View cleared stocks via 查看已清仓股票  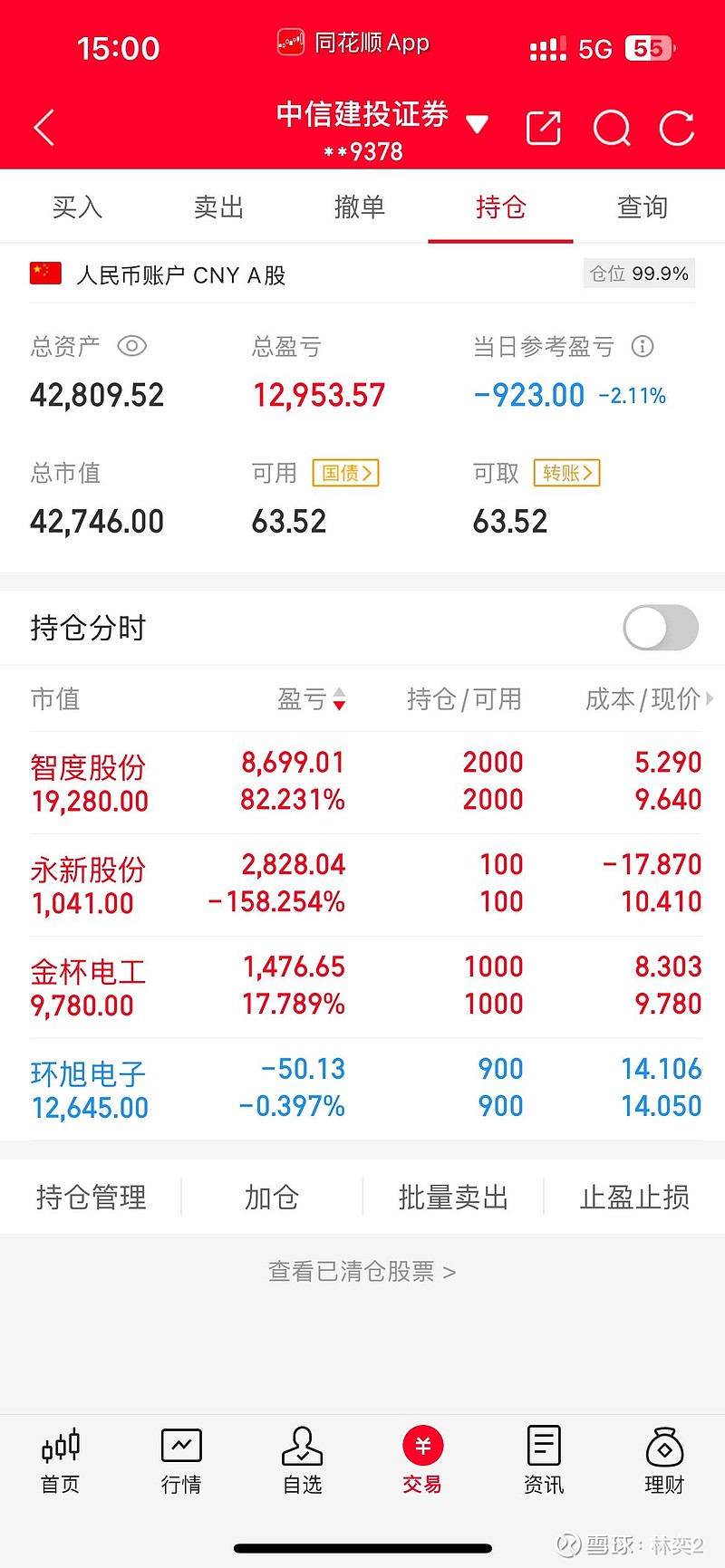click(x=362, y=1272)
